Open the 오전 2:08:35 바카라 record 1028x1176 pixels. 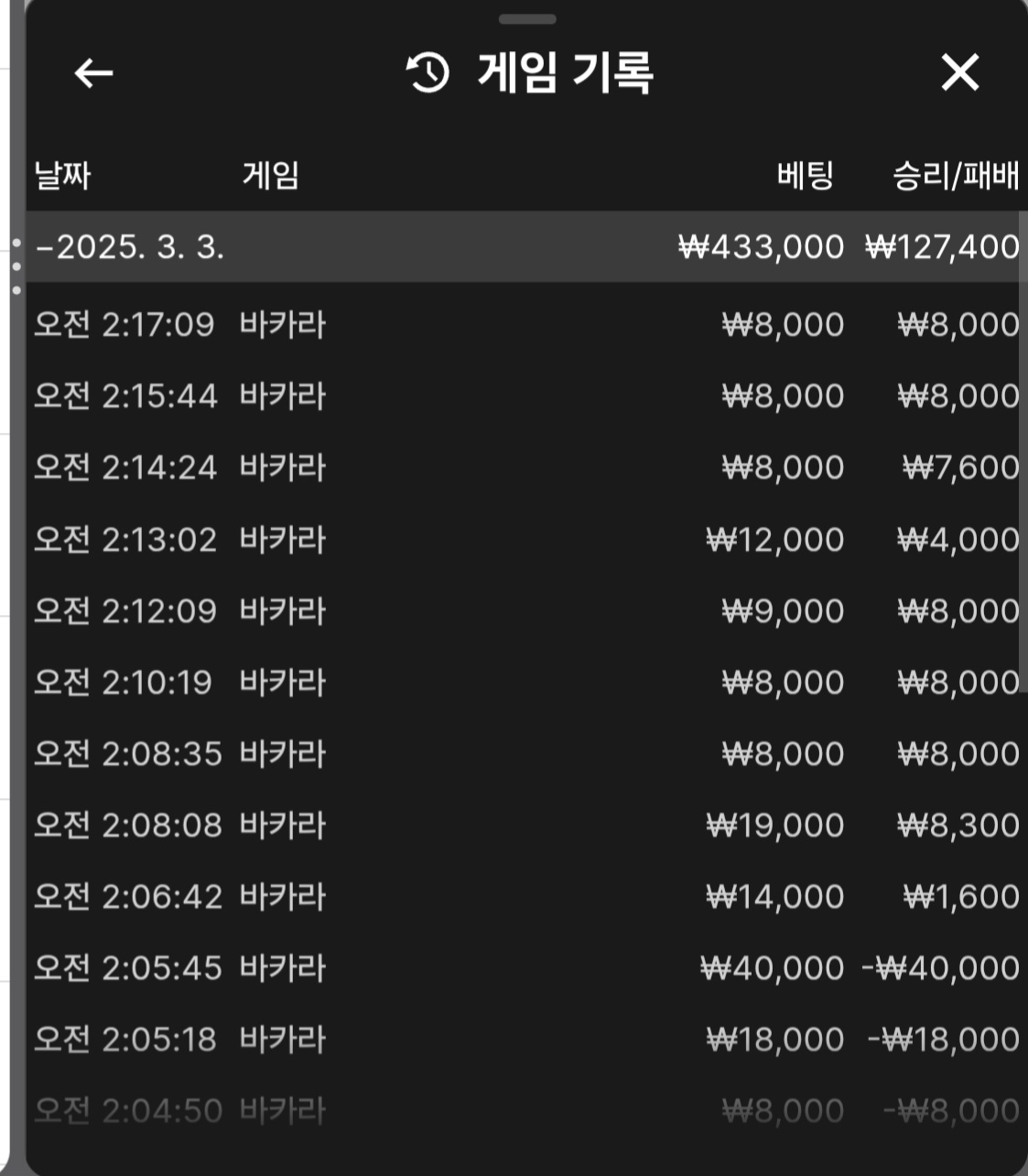(525, 754)
